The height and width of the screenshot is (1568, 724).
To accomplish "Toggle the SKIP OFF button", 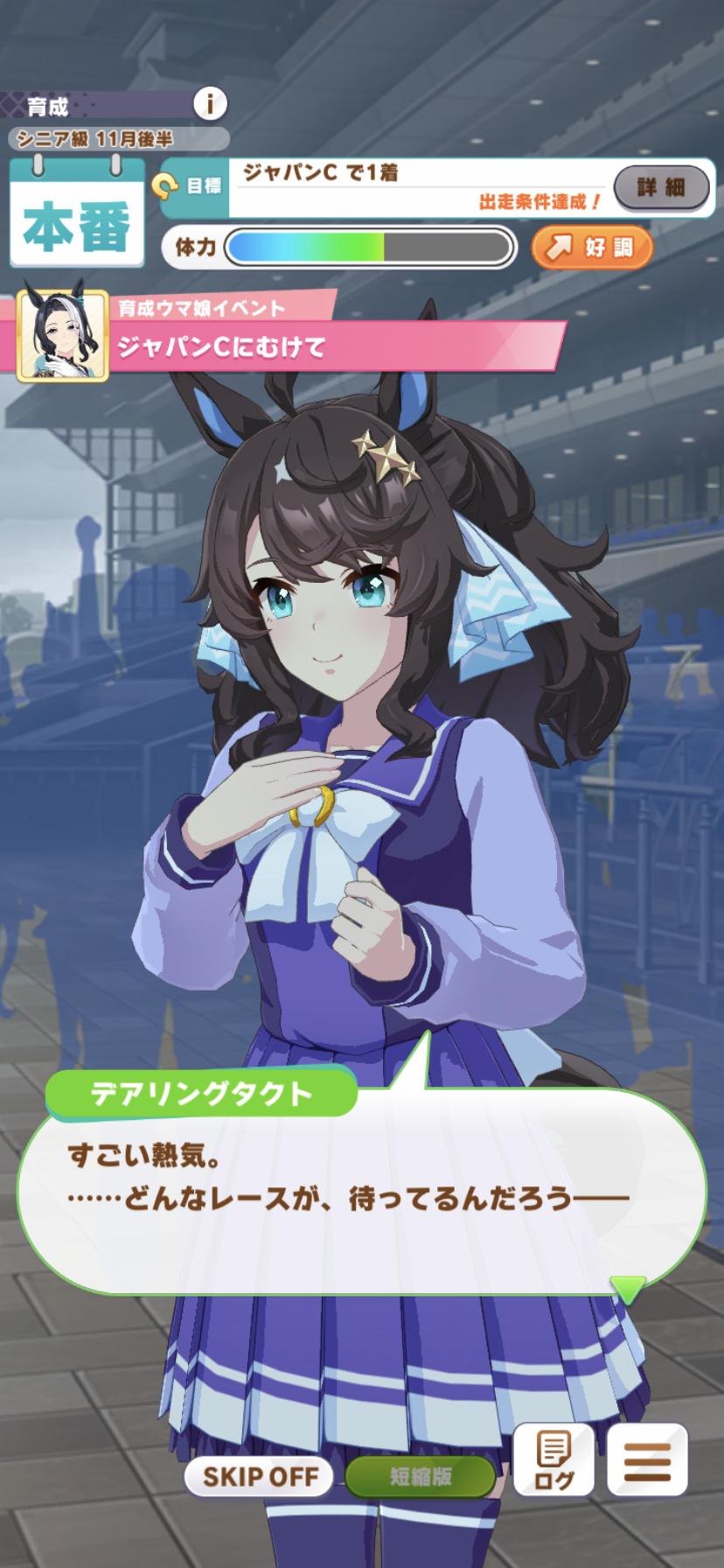I will tap(260, 1476).
